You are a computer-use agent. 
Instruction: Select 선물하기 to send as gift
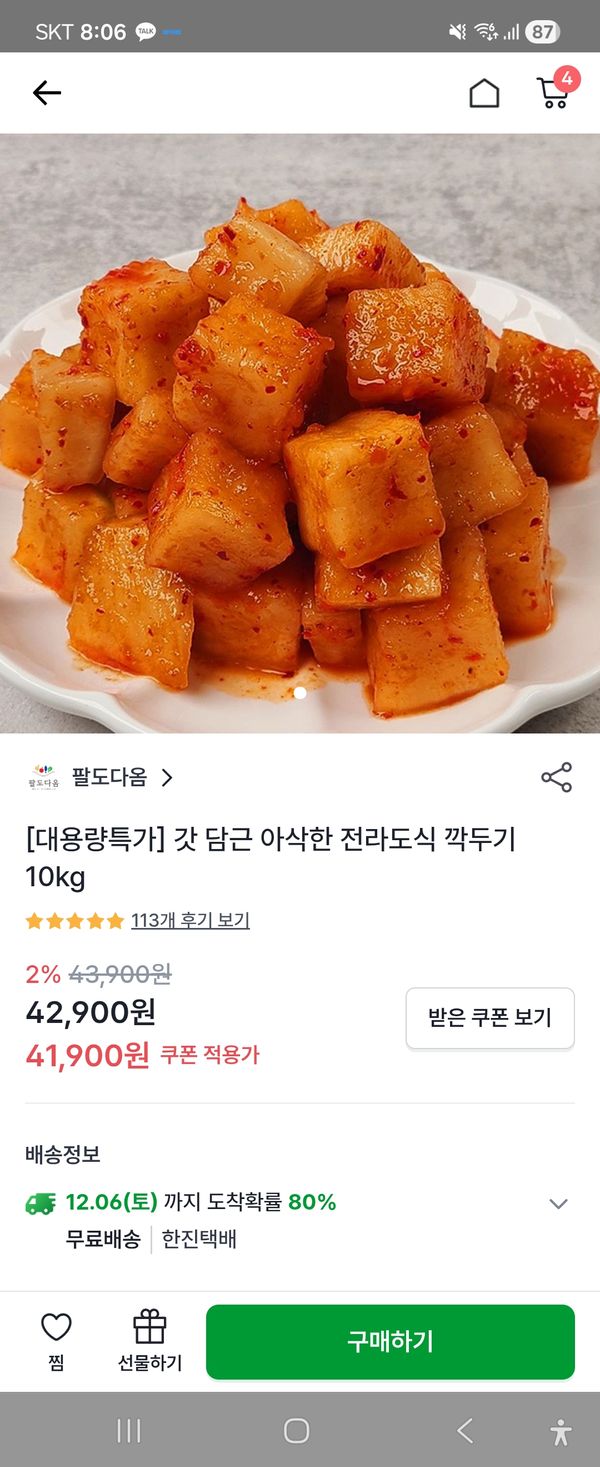[x=150, y=1340]
